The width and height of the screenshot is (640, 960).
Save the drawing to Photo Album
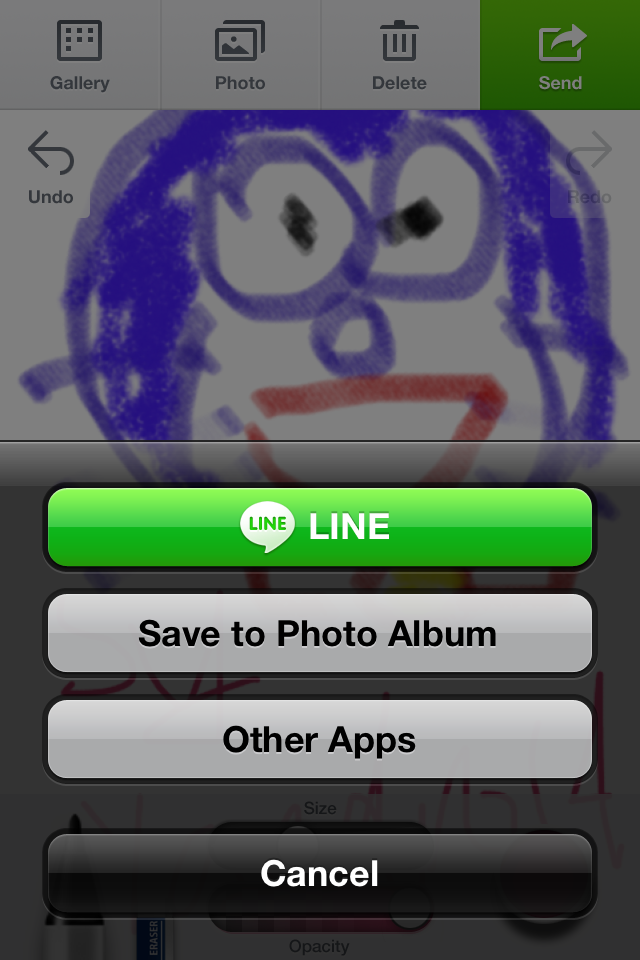pyautogui.click(x=320, y=634)
